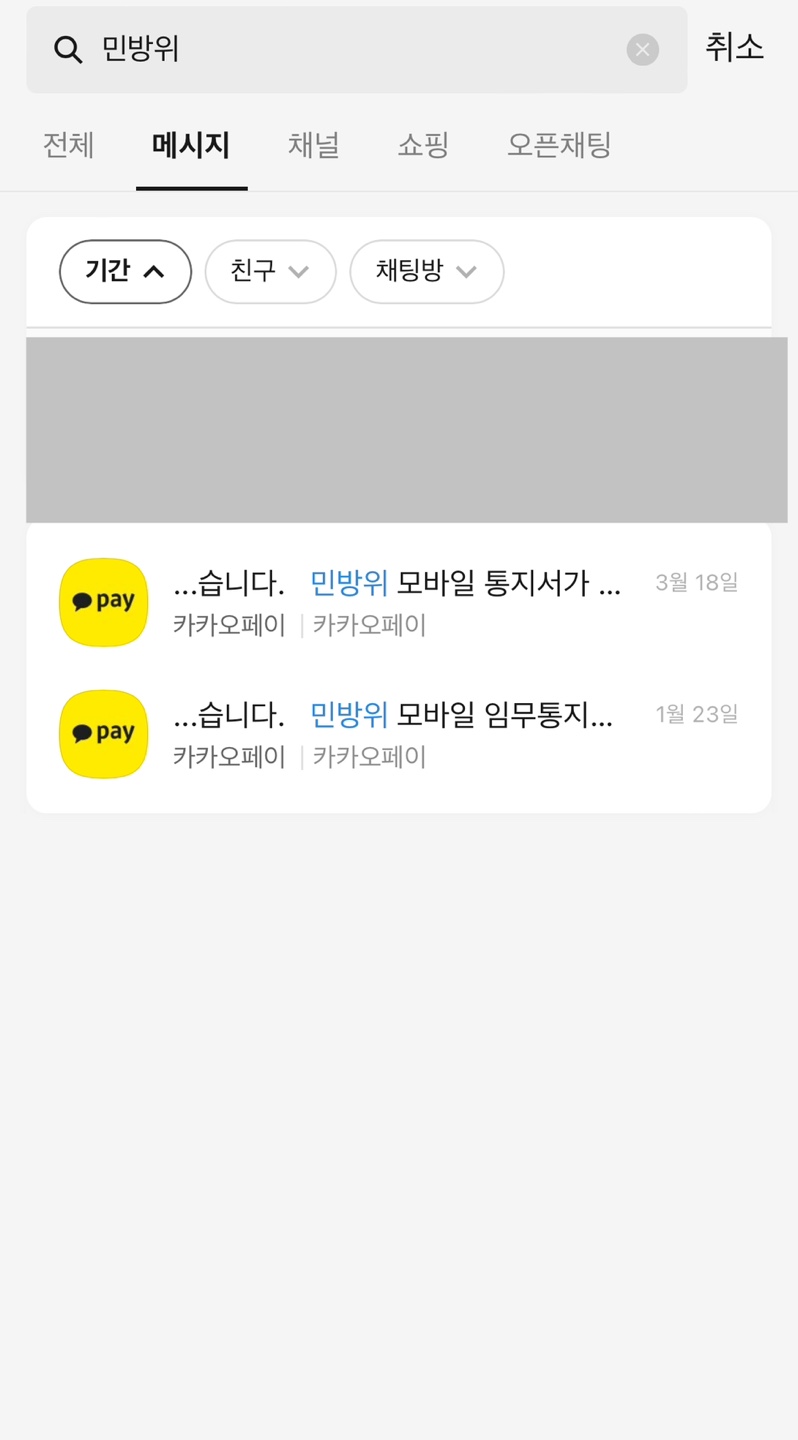Open the 오픈채팅 tab
This screenshot has height=1440, width=798.
pyautogui.click(x=558, y=146)
